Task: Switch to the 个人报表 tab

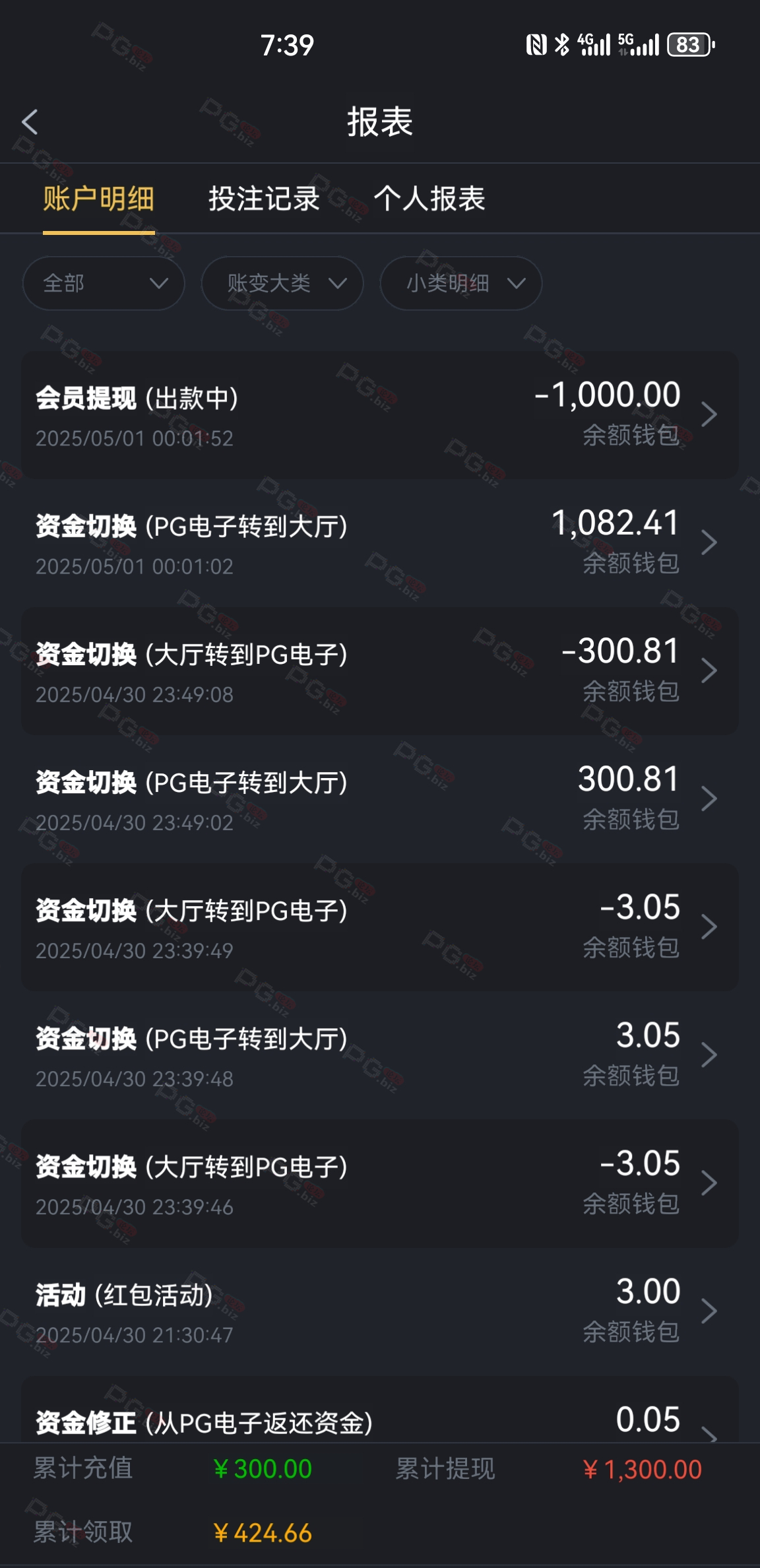Action: click(429, 199)
